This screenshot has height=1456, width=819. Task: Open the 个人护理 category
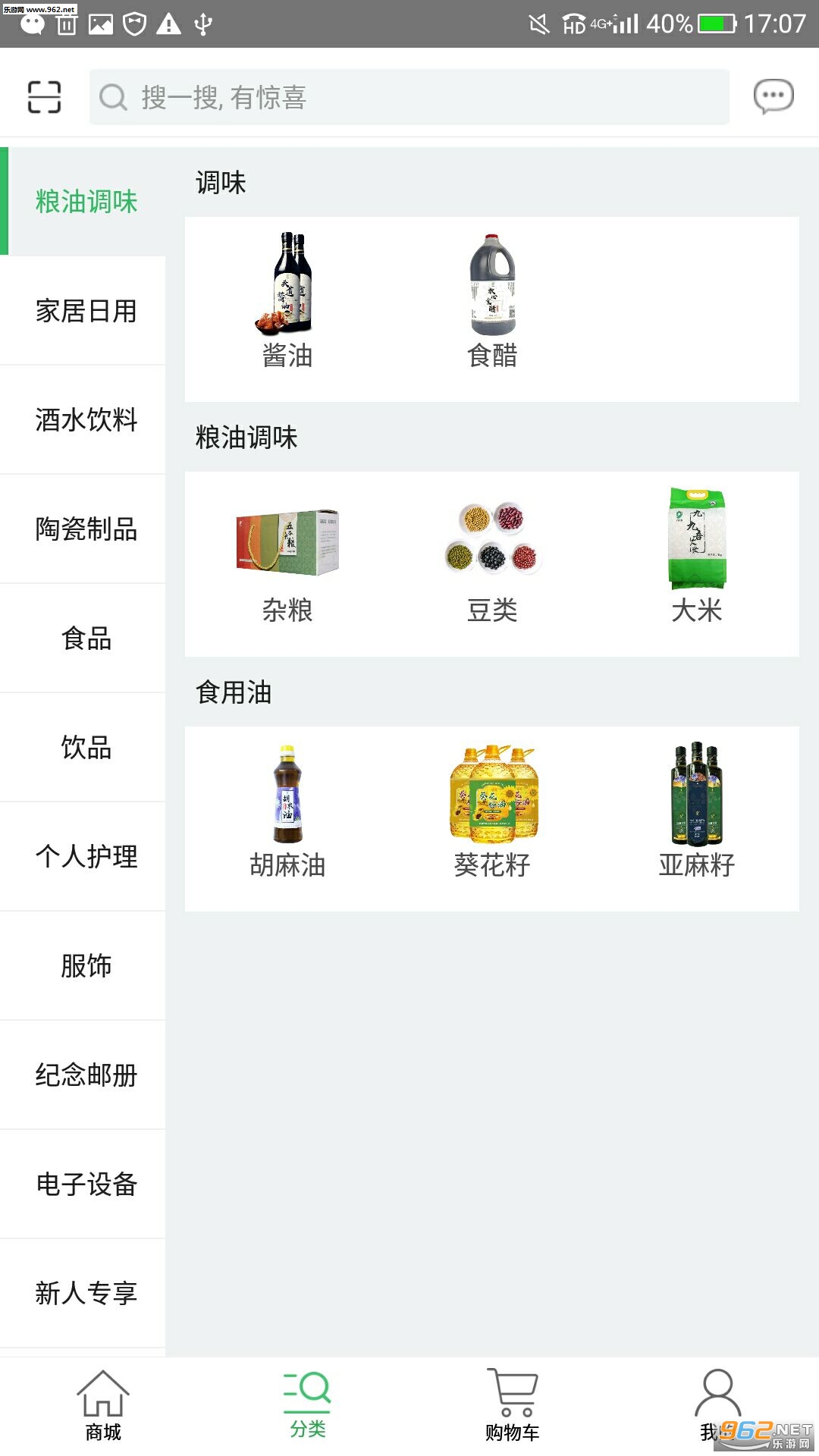tap(86, 857)
